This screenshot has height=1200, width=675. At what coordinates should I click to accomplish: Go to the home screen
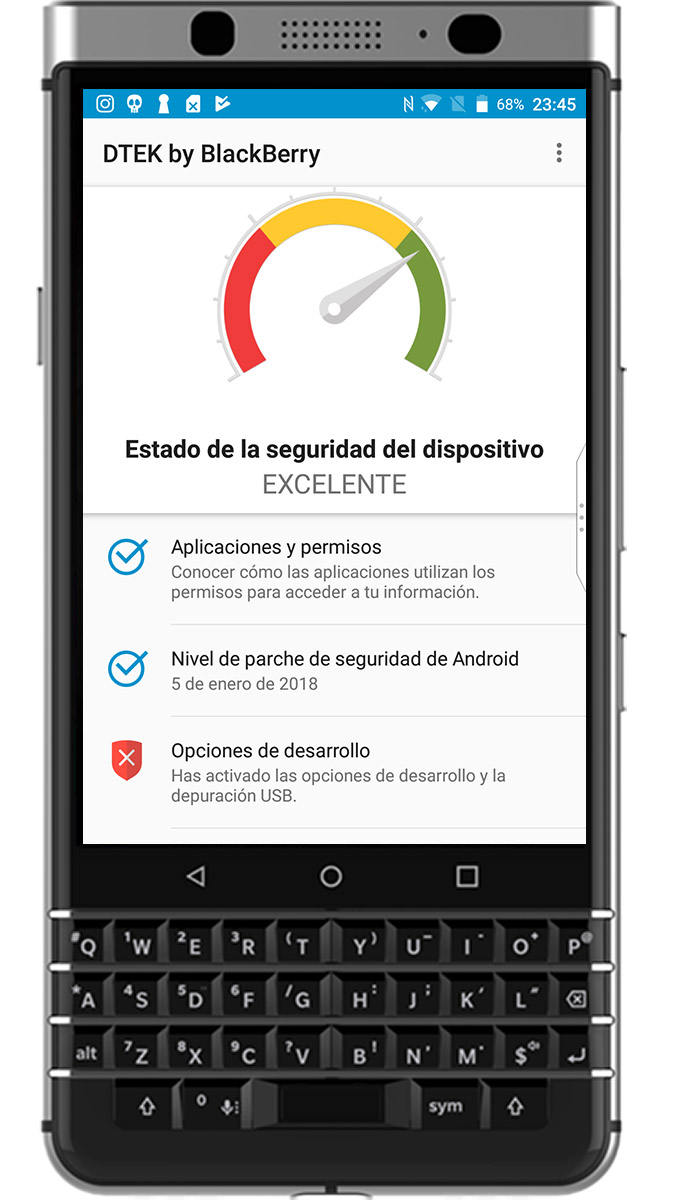coord(331,877)
